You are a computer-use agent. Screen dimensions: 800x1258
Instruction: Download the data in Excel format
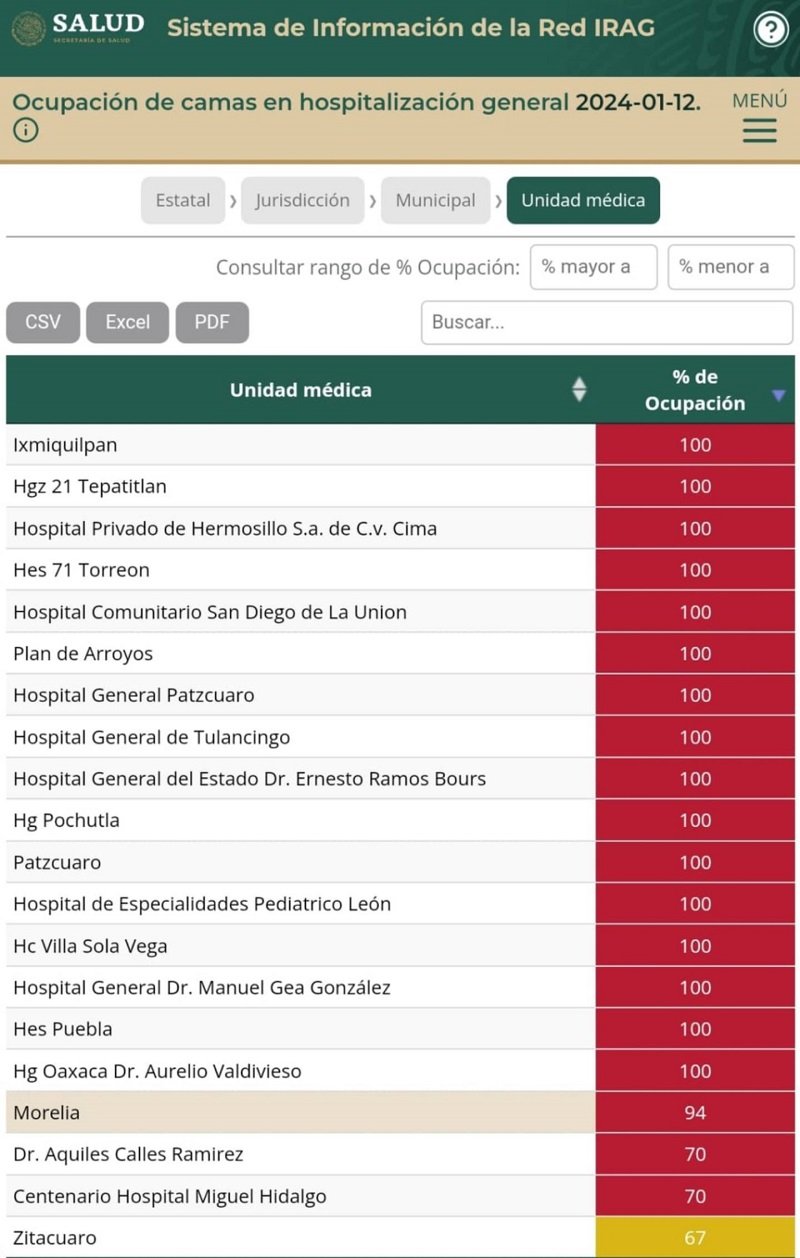click(127, 322)
